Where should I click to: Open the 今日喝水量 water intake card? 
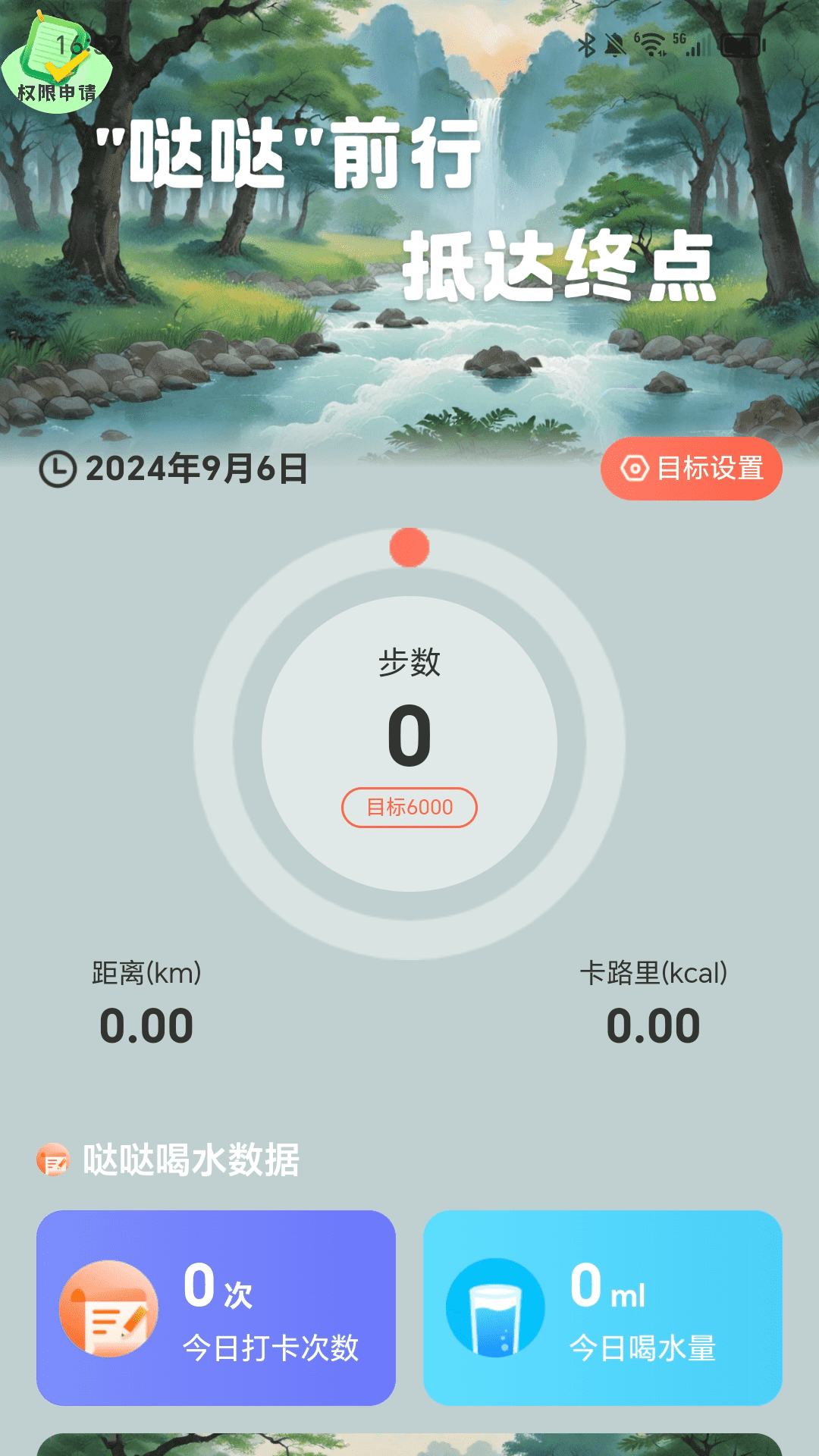click(603, 1307)
